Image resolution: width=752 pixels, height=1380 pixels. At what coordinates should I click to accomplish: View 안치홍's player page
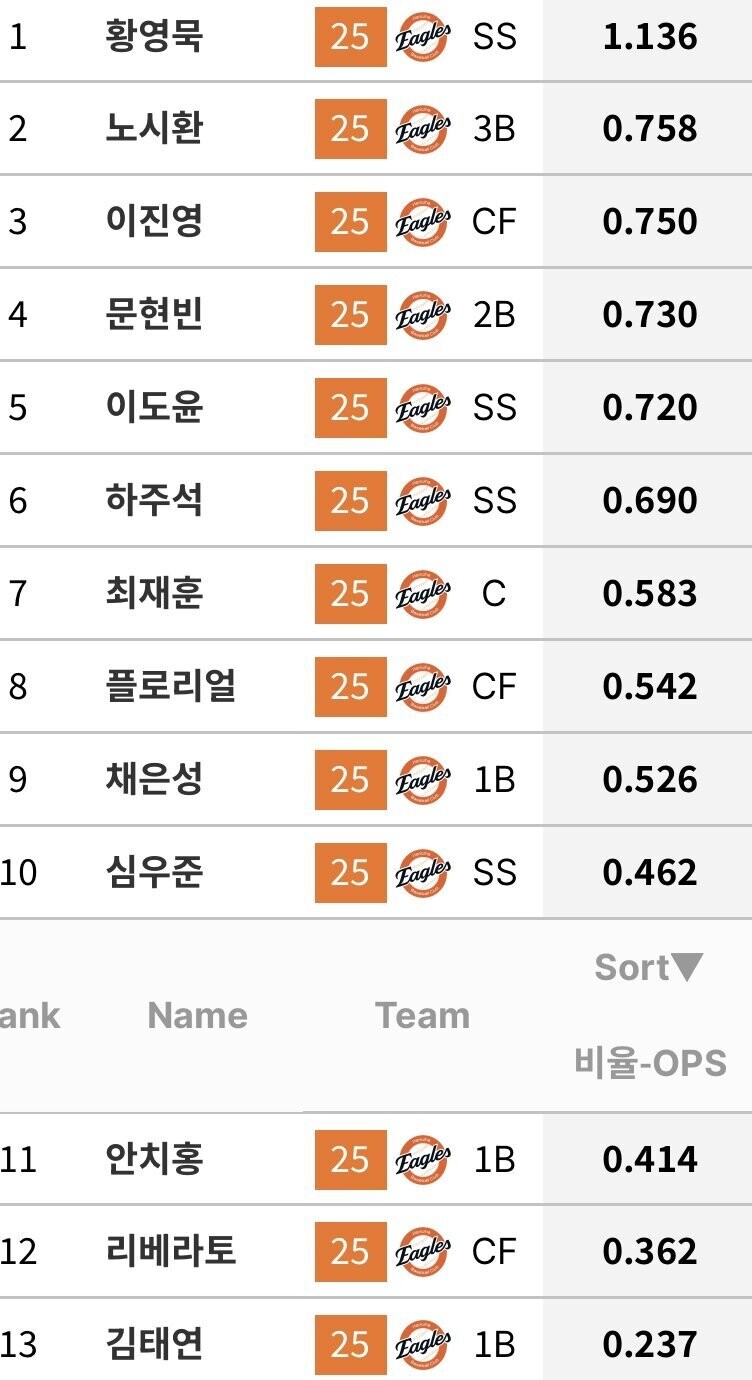click(154, 1159)
